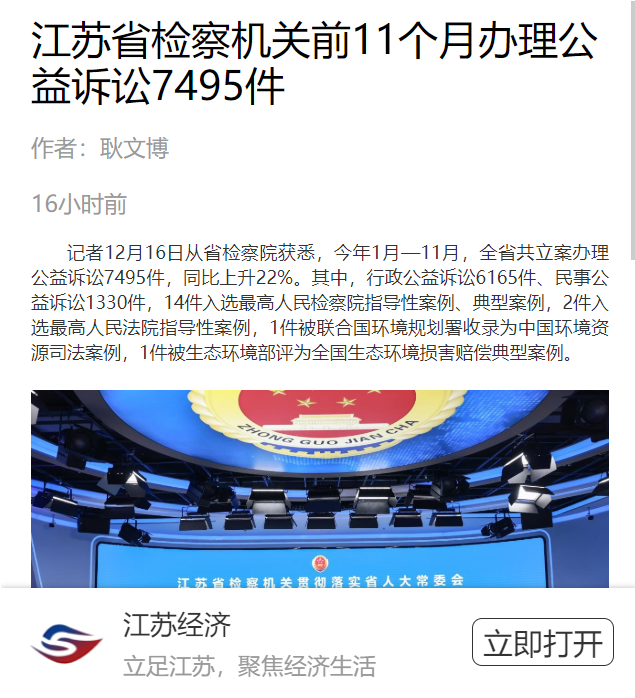Viewport: 635px width, 698px height.
Task: View the article's courtroom photo
Action: click(319, 488)
